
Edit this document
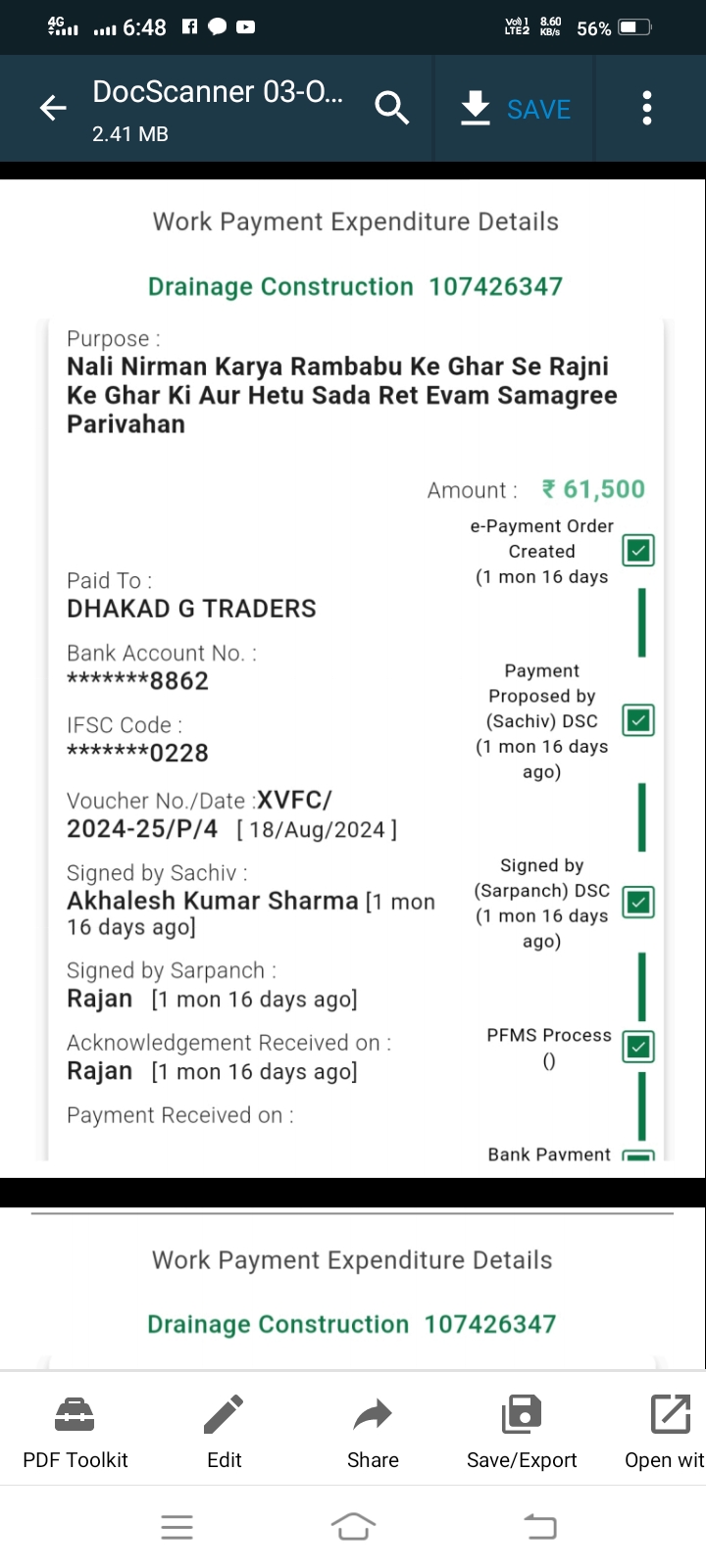click(224, 1432)
